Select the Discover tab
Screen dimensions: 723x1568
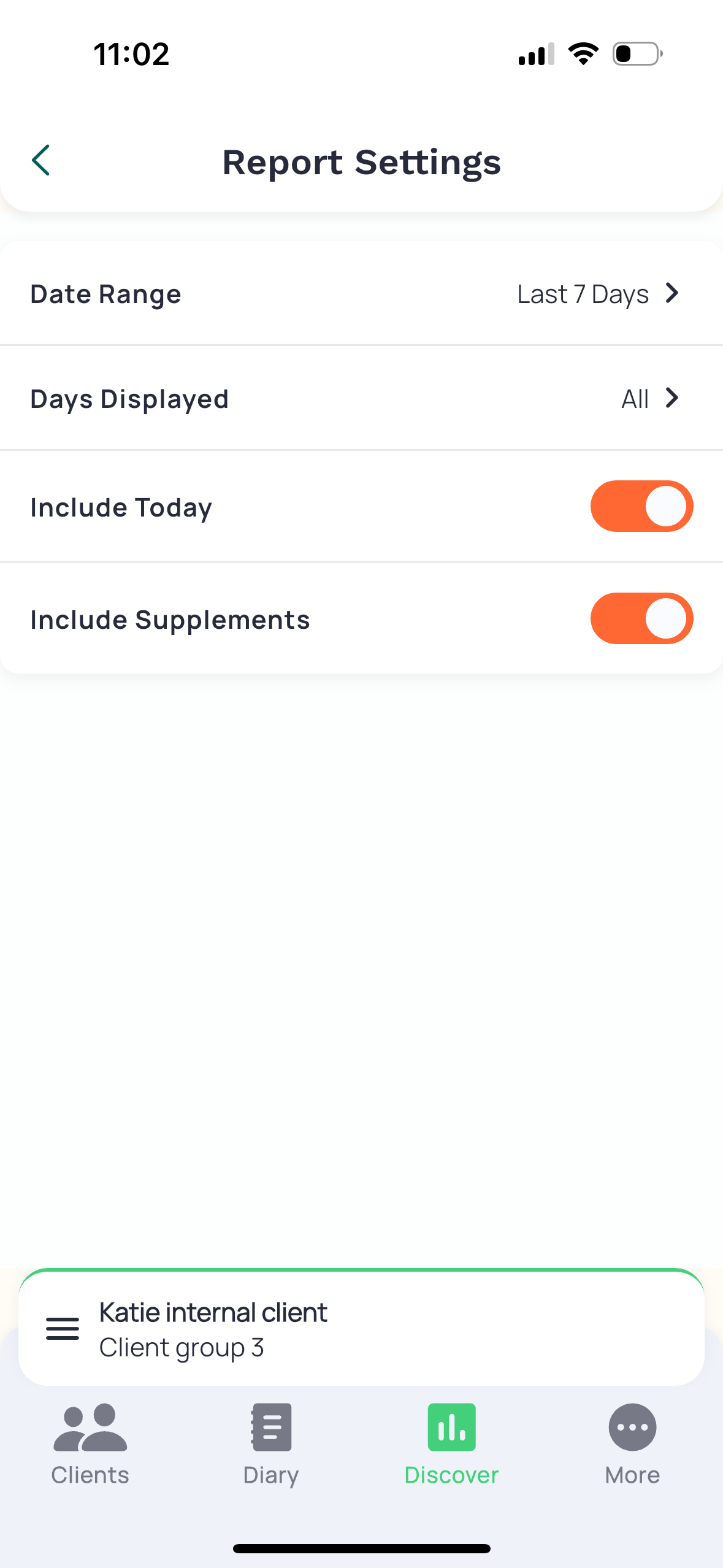pos(451,1444)
